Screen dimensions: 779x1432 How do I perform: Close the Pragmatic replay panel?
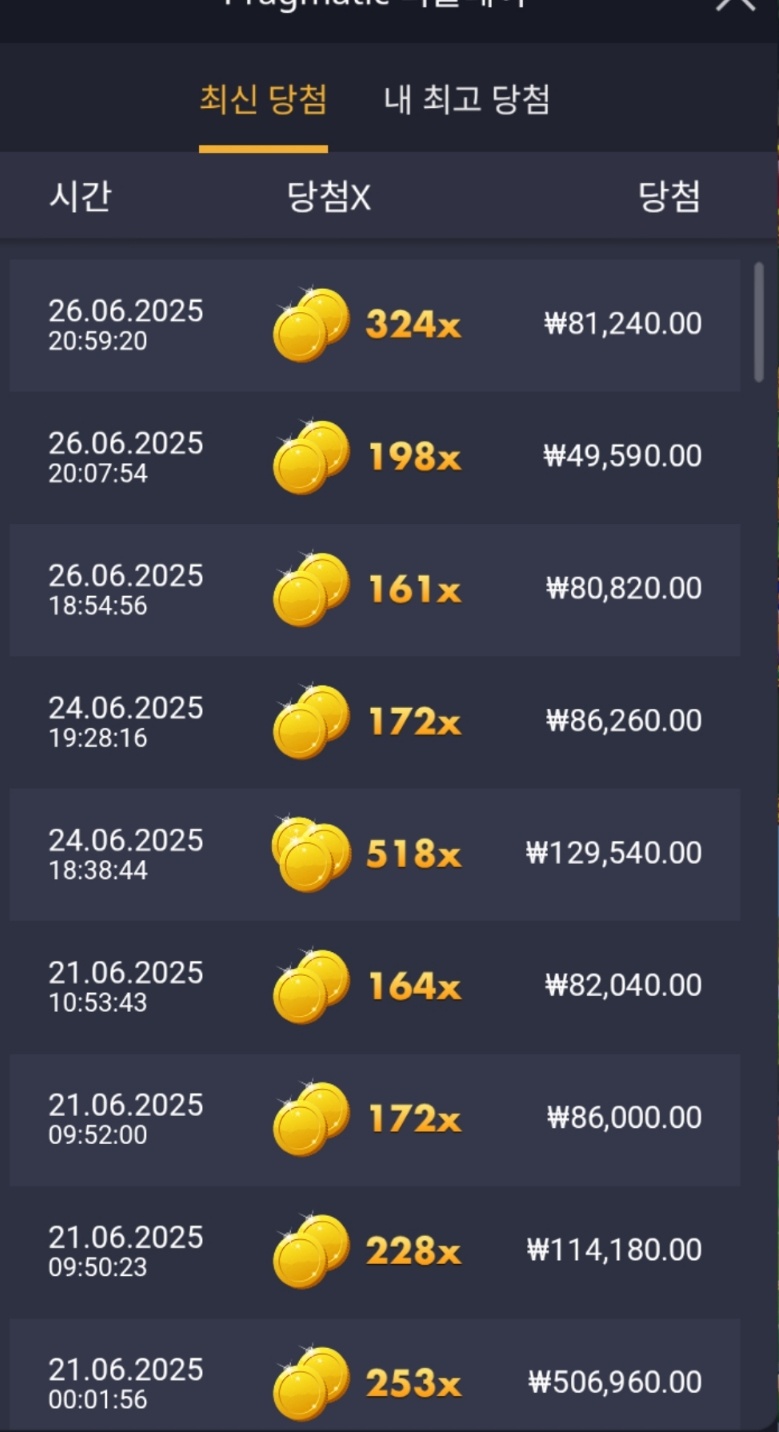(x=736, y=3)
